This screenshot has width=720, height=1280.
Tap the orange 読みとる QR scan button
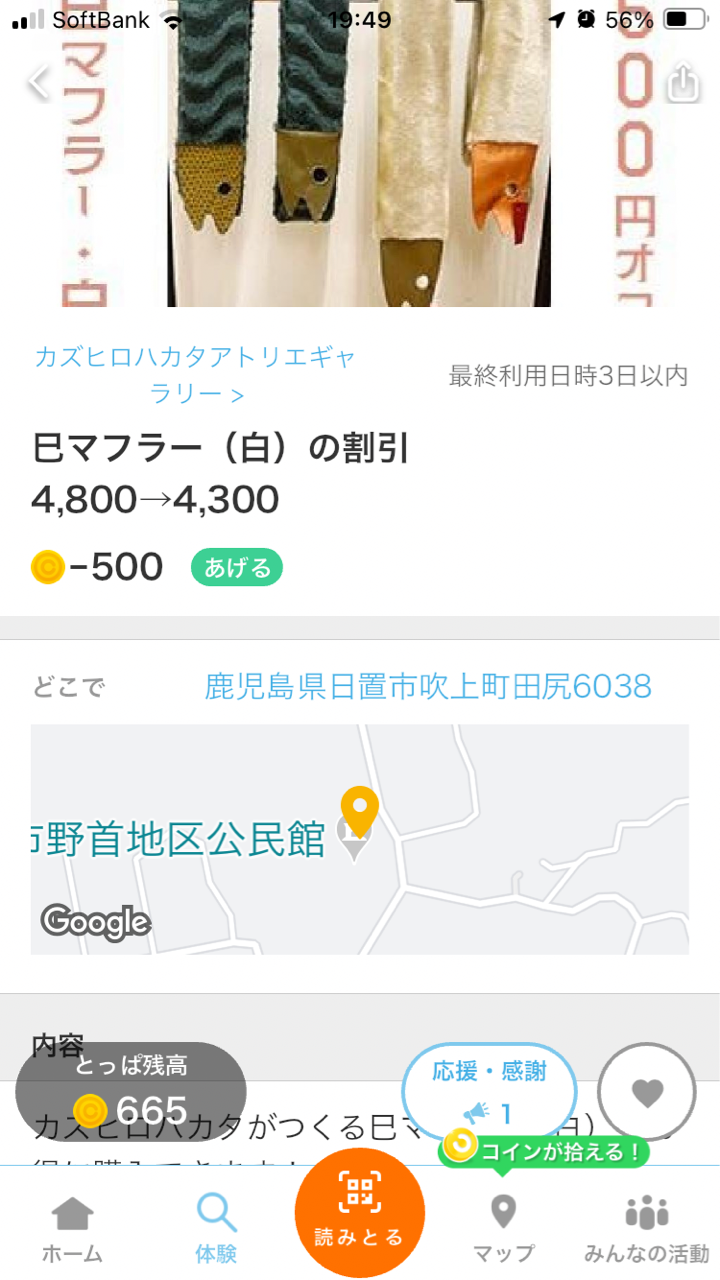tap(360, 1213)
